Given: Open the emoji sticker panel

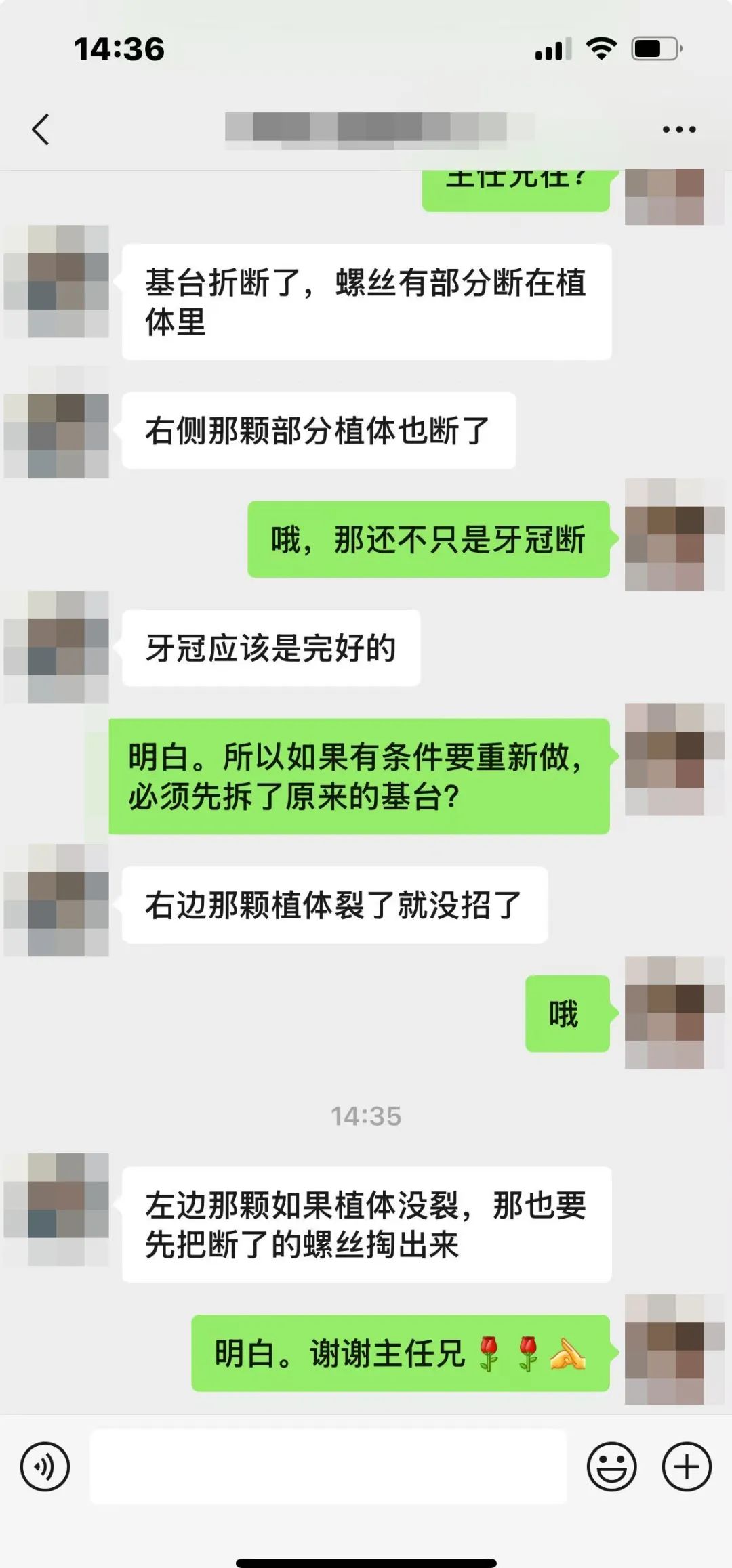Looking at the screenshot, I should [x=611, y=1466].
